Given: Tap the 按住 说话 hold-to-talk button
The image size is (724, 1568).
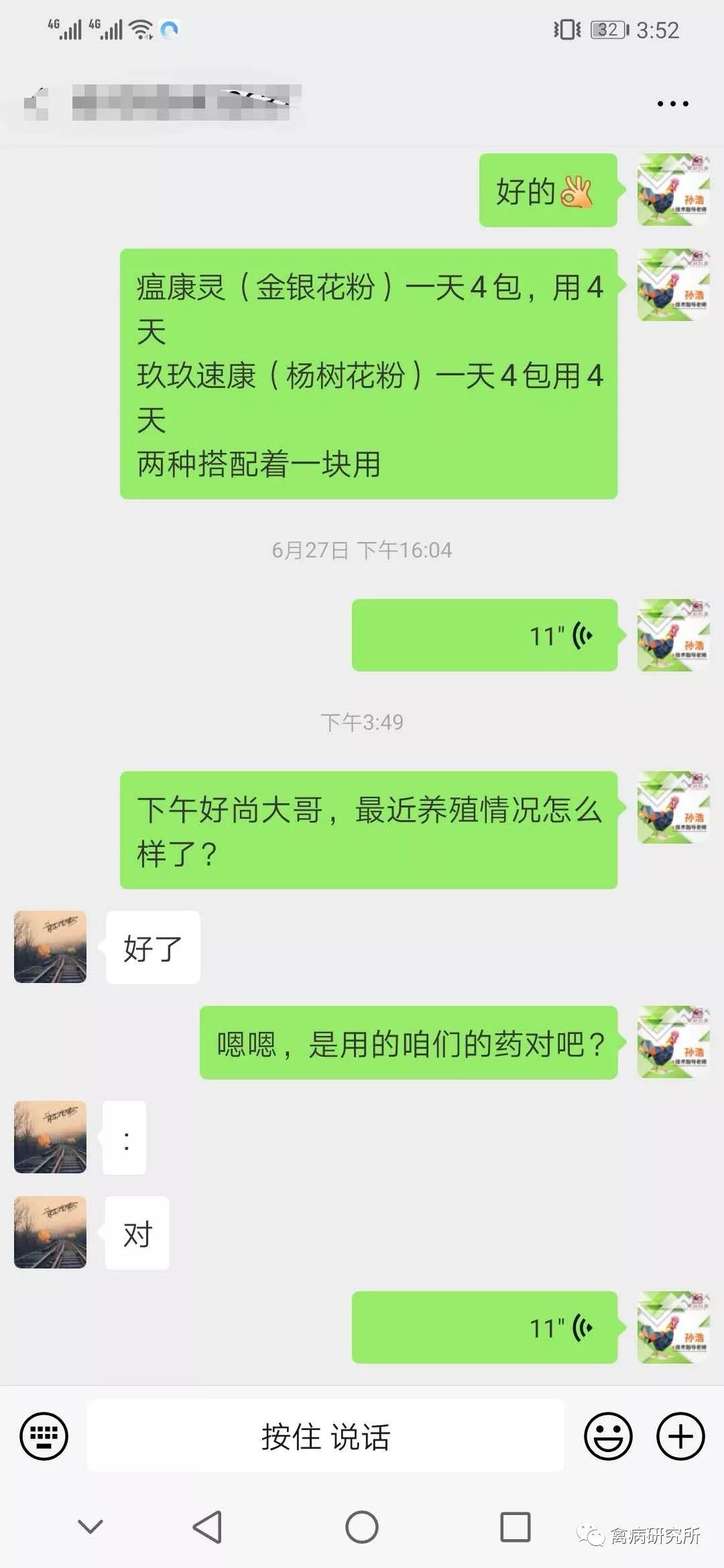Looking at the screenshot, I should pyautogui.click(x=325, y=1436).
